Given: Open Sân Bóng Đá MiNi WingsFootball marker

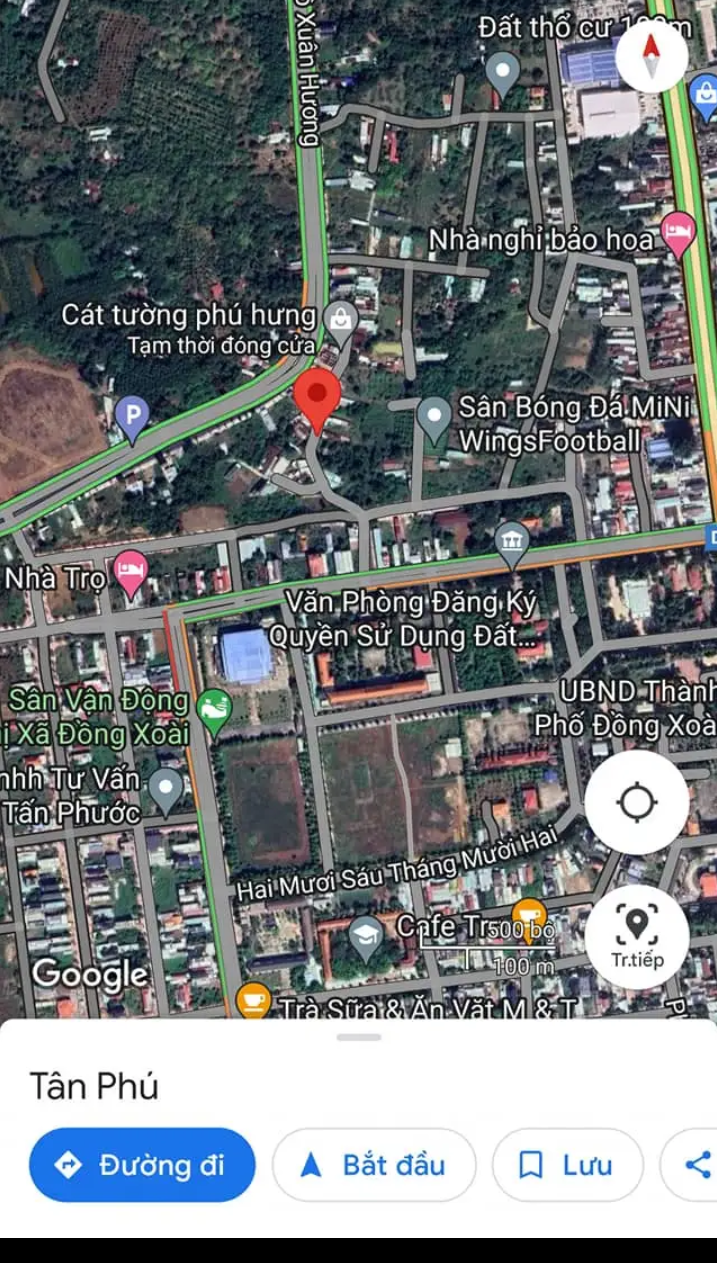Looking at the screenshot, I should (x=433, y=418).
